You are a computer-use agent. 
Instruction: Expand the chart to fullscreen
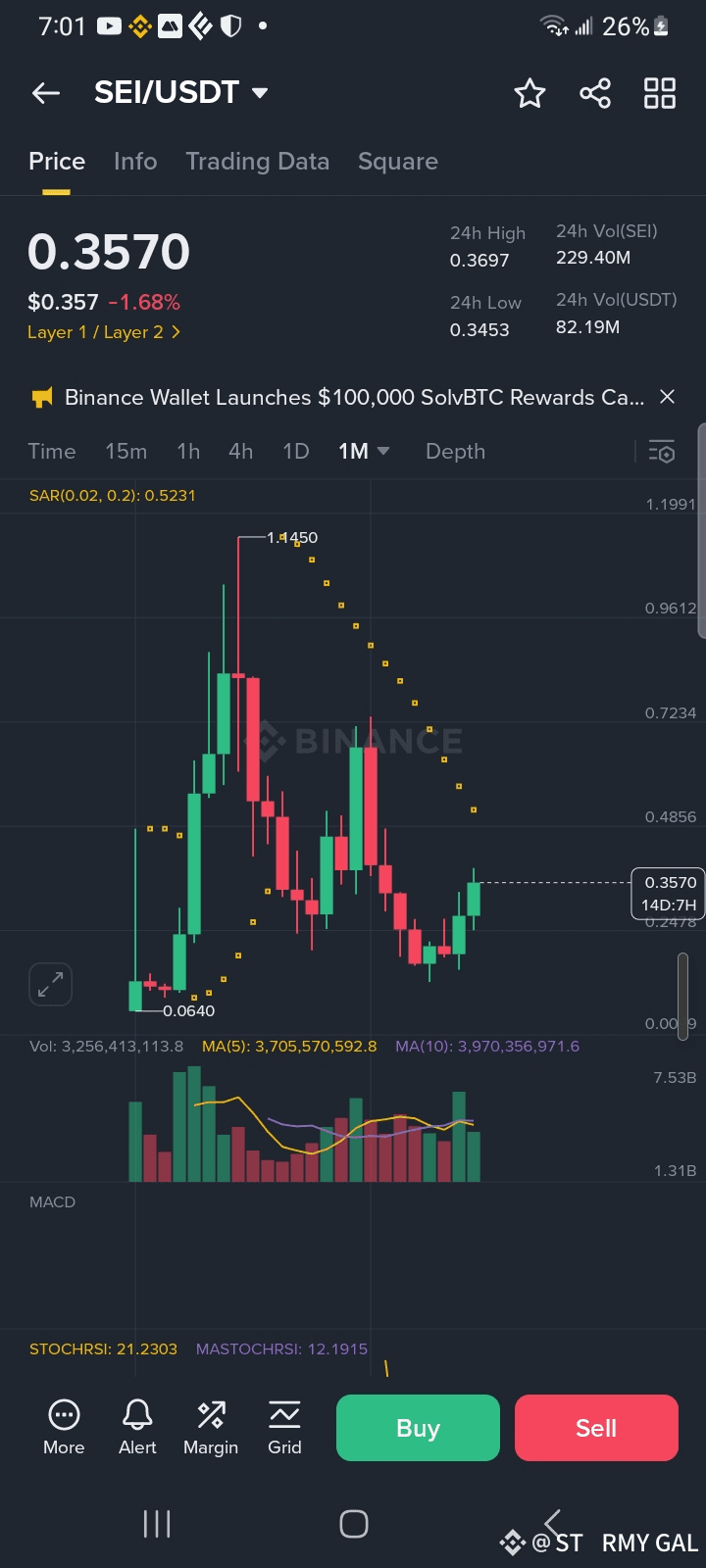coord(51,984)
